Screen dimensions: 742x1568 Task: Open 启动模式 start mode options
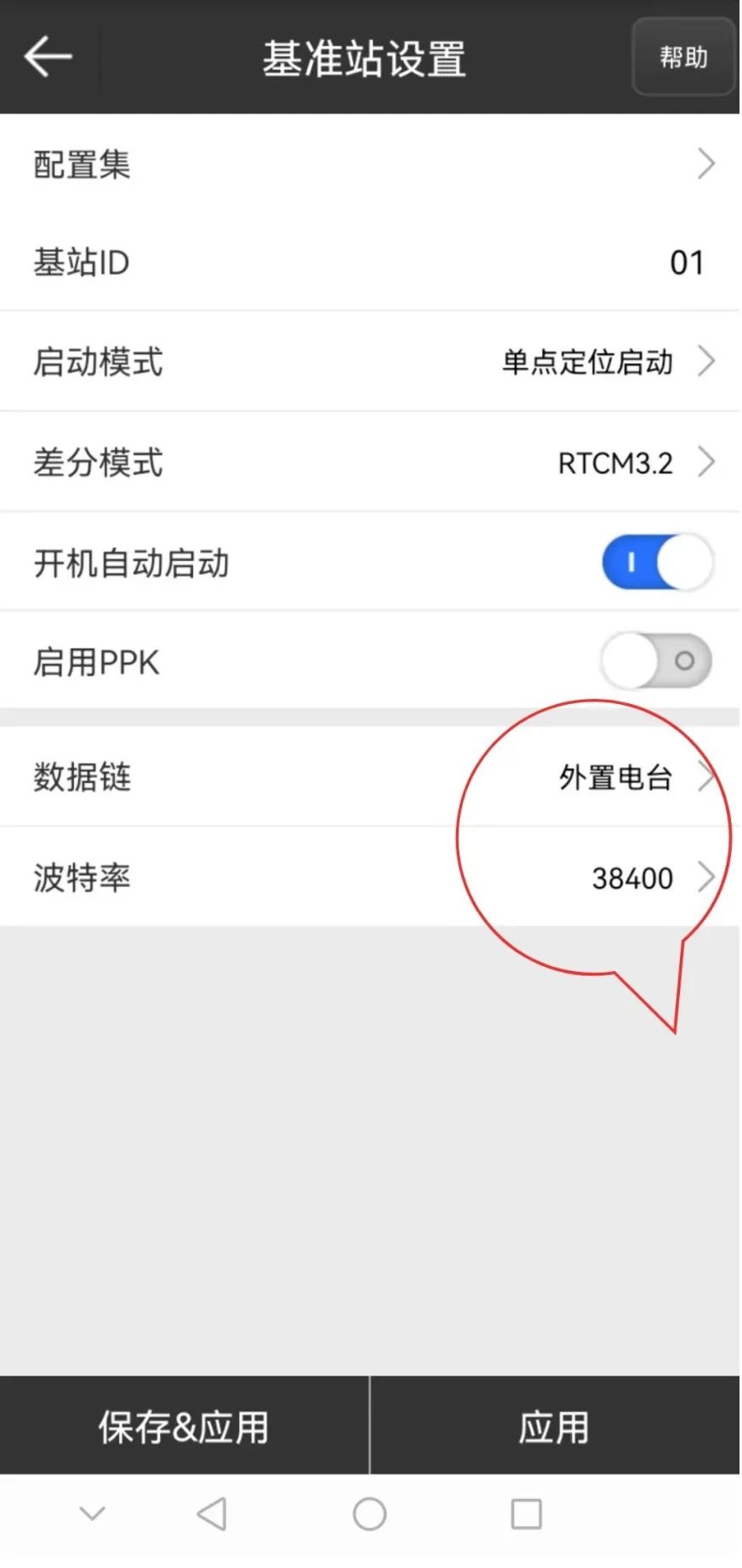[369, 362]
